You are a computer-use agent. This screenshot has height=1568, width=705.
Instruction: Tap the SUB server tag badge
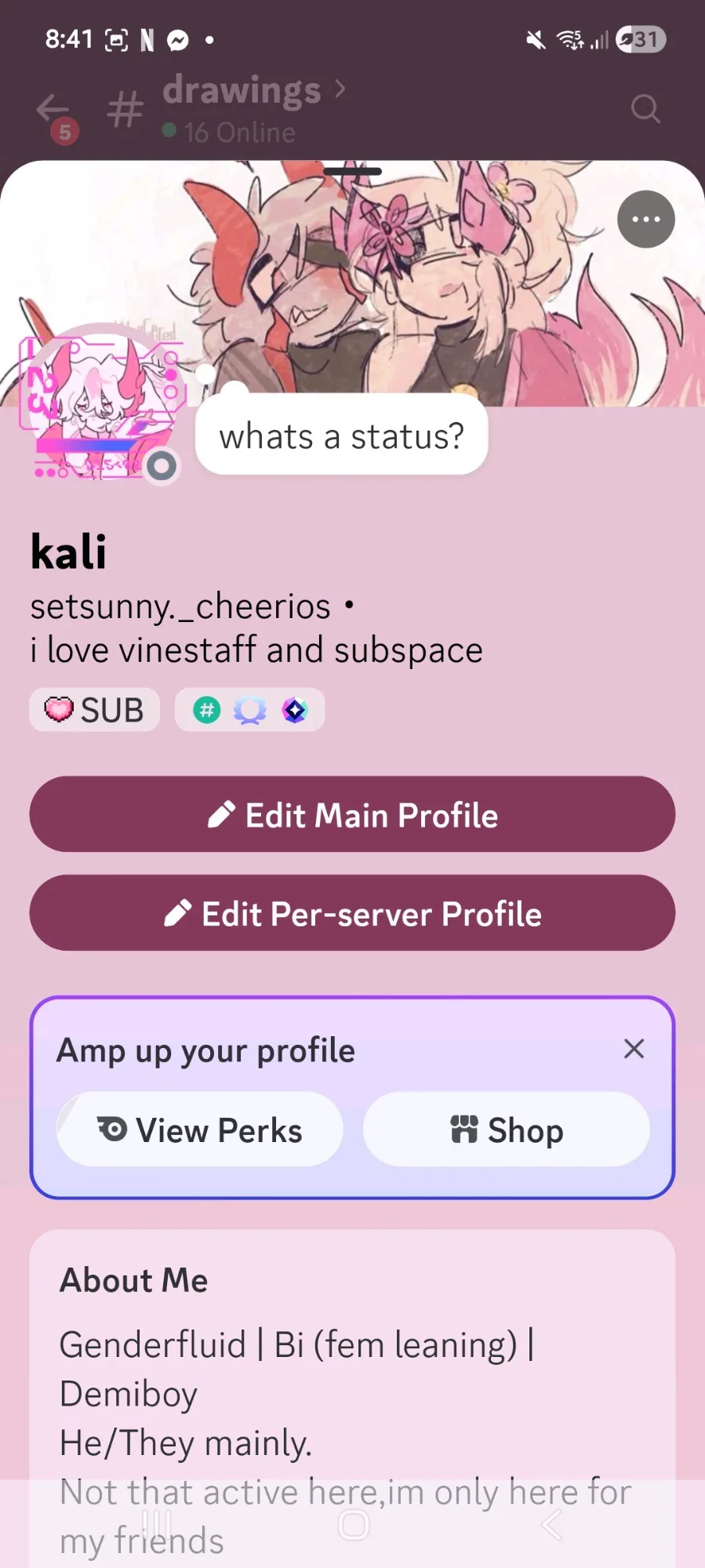tap(95, 711)
